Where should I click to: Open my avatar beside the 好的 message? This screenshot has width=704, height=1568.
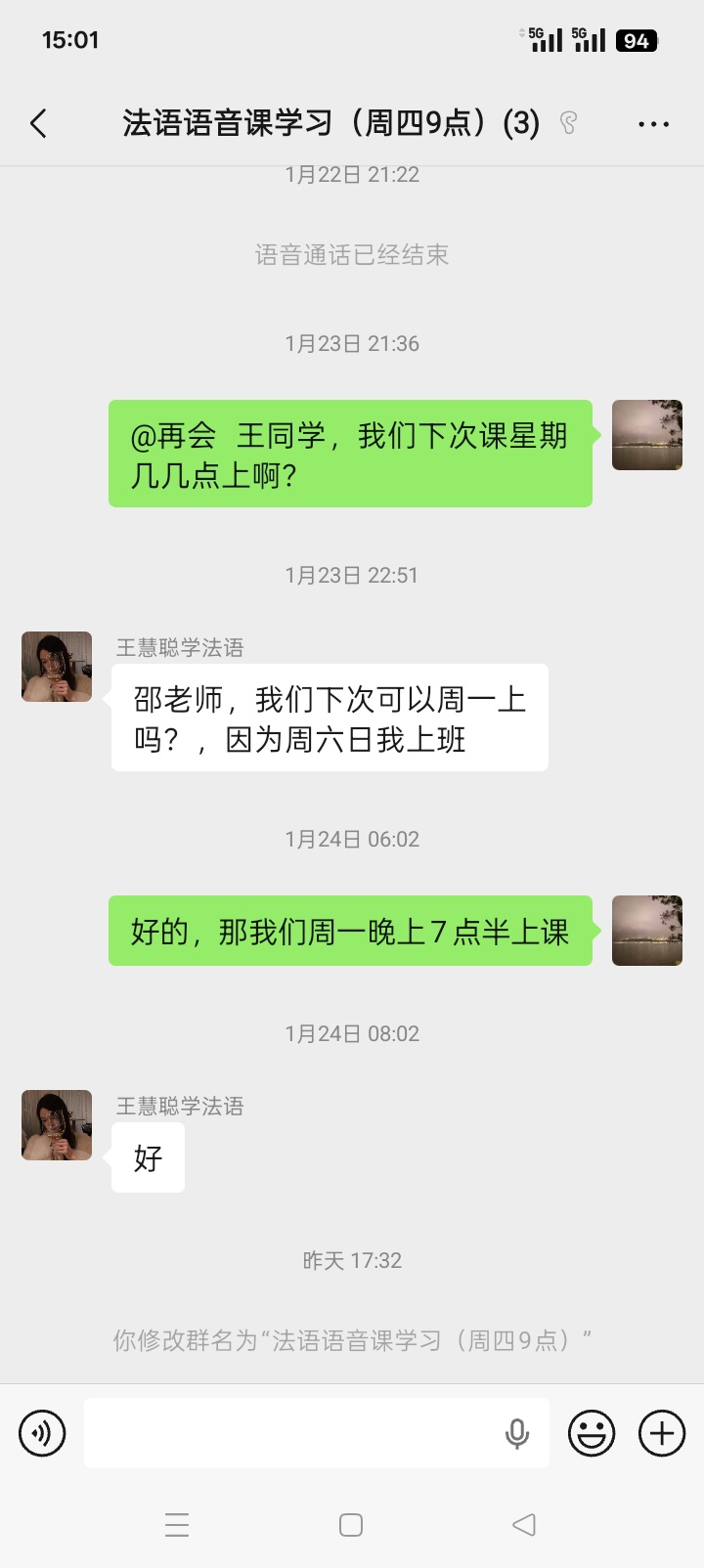(x=647, y=931)
